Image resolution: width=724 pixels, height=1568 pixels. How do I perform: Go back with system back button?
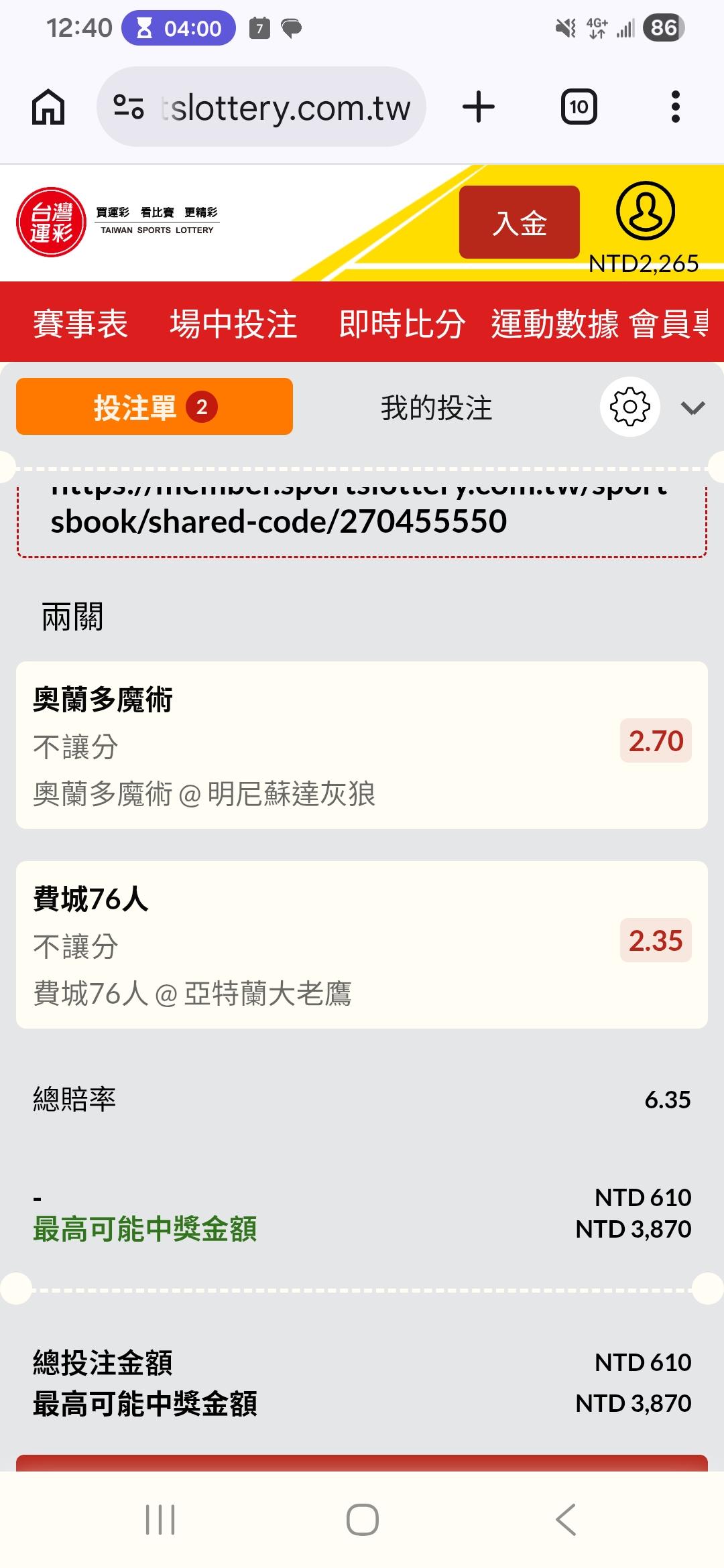pos(565,1519)
